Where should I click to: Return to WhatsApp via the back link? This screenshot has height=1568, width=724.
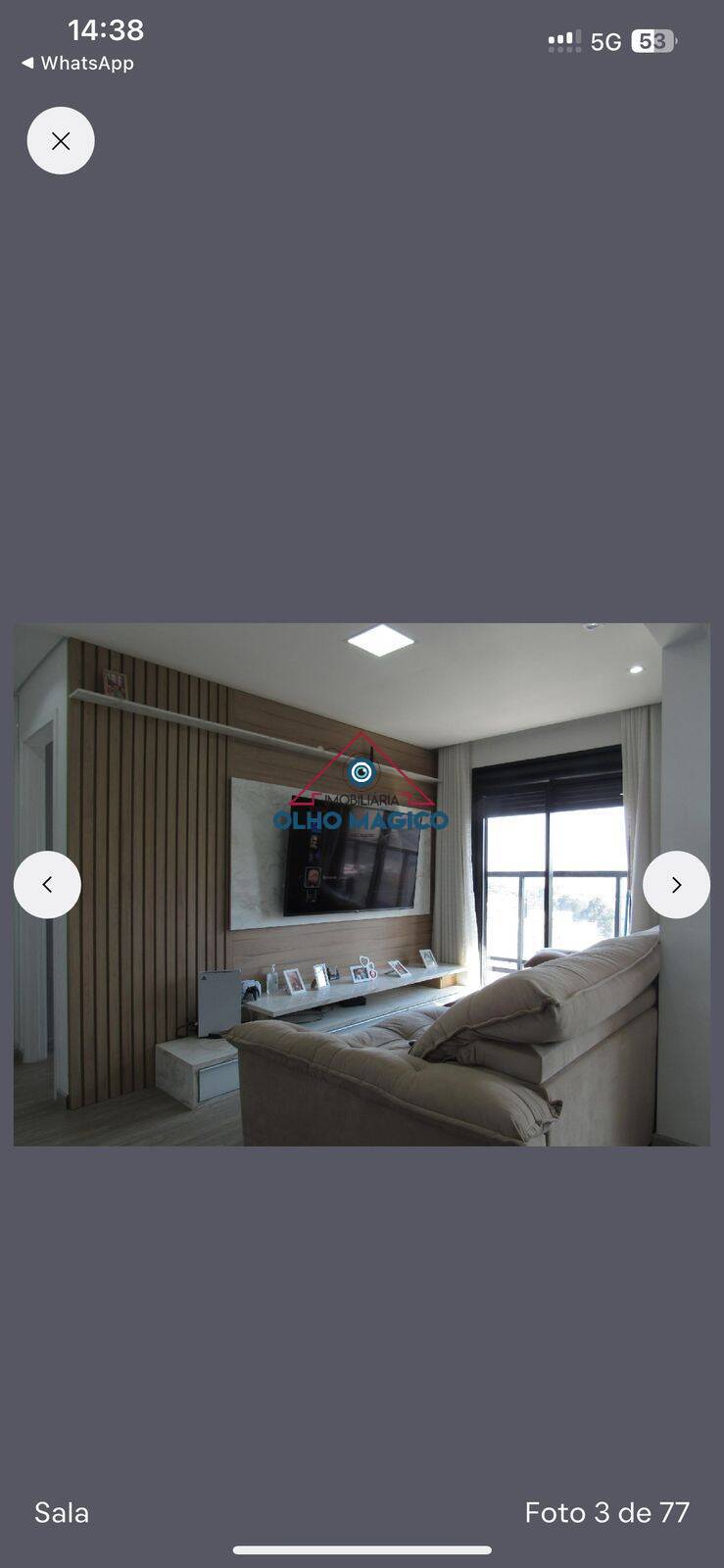[77, 63]
